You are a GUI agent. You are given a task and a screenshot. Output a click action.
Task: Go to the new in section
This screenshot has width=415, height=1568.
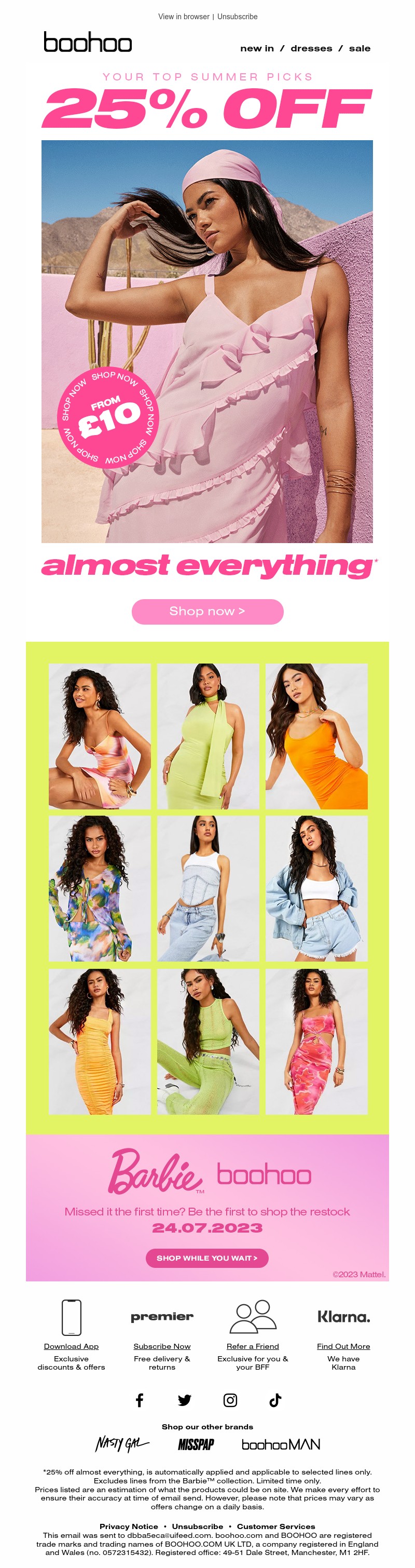coord(257,49)
